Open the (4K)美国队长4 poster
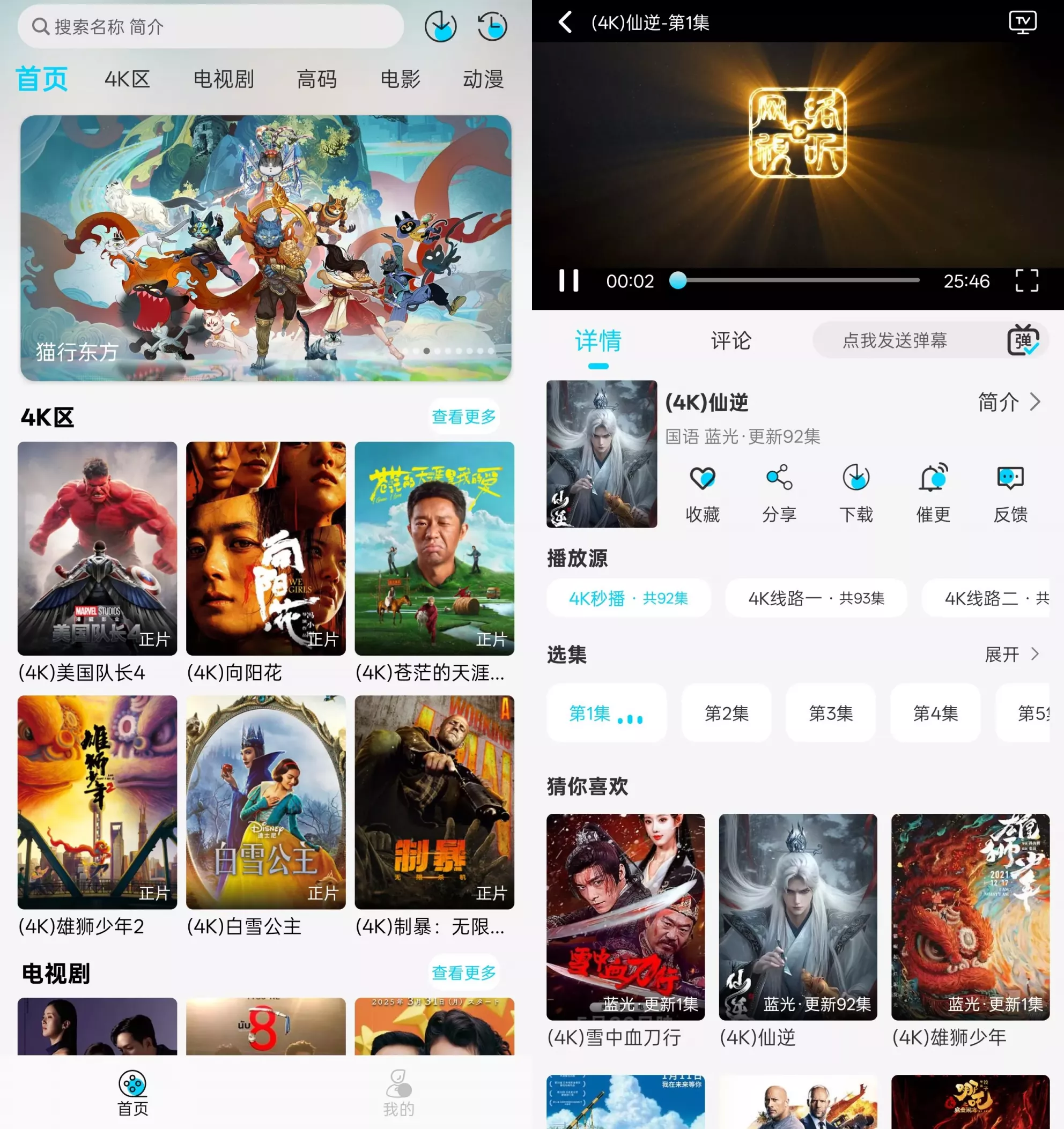Viewport: 1064px width, 1129px height. coord(97,548)
